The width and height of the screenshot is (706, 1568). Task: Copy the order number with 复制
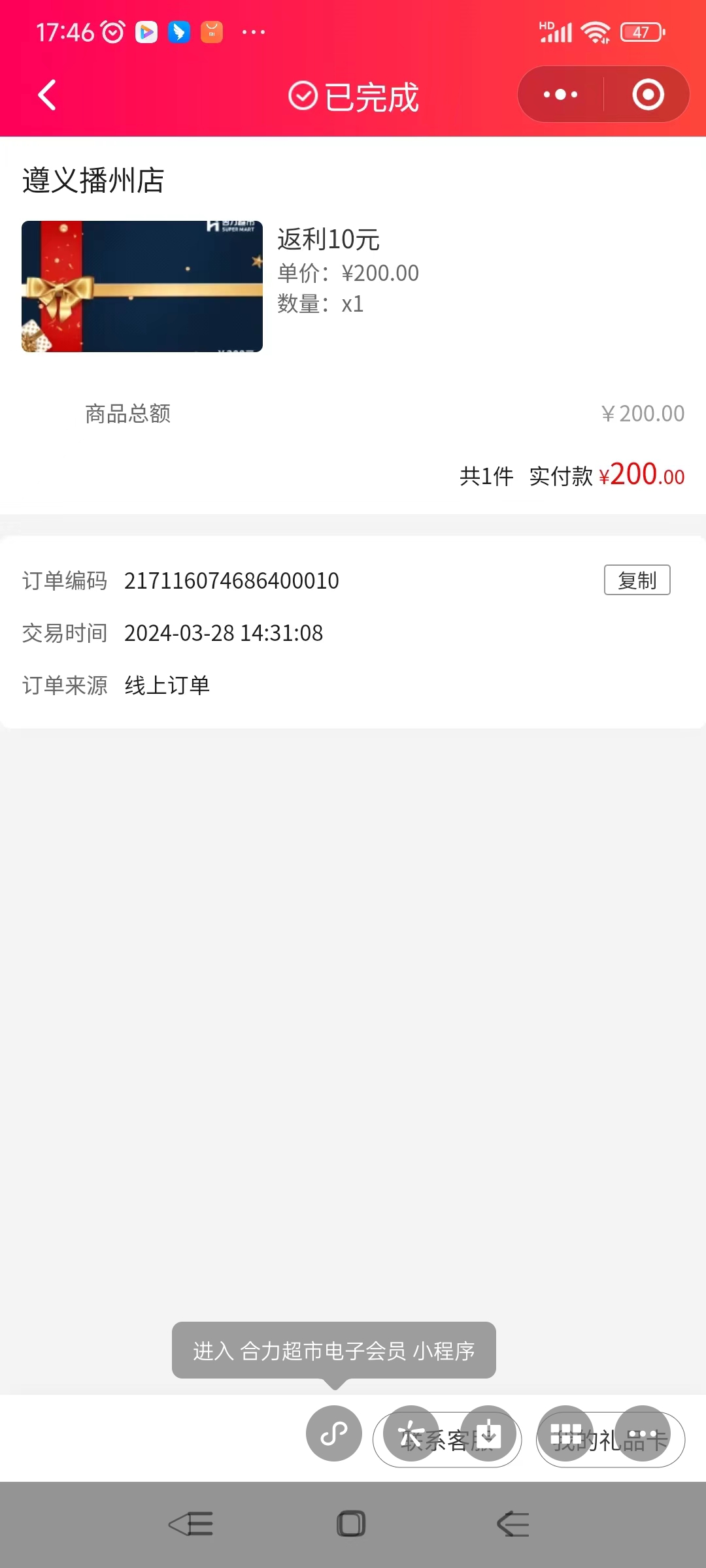[637, 580]
